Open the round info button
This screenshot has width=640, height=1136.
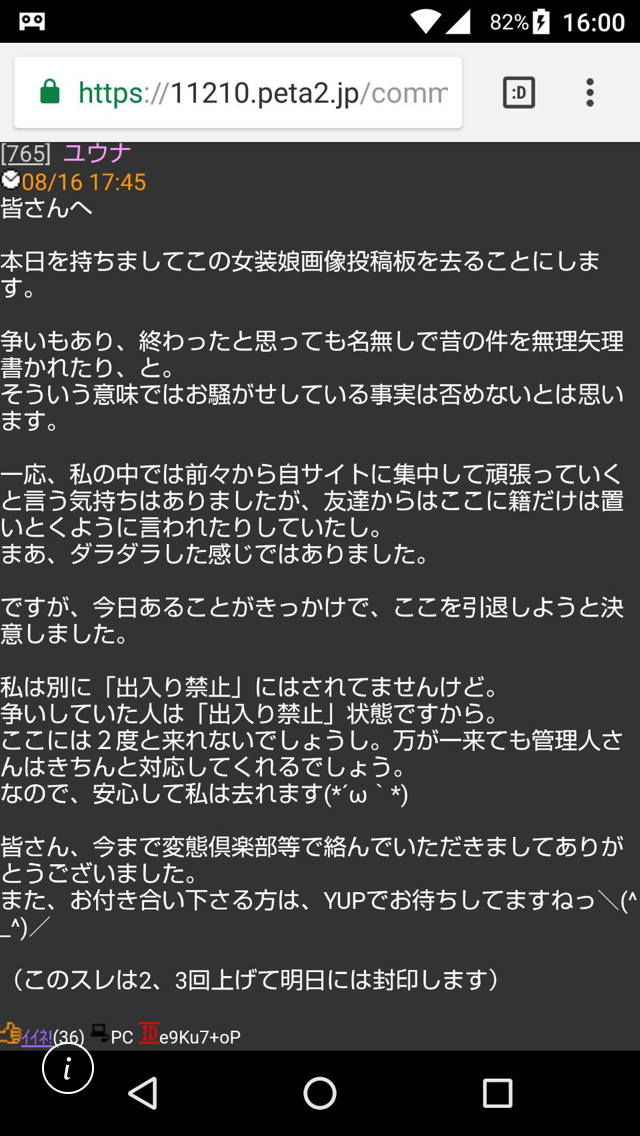67,1069
